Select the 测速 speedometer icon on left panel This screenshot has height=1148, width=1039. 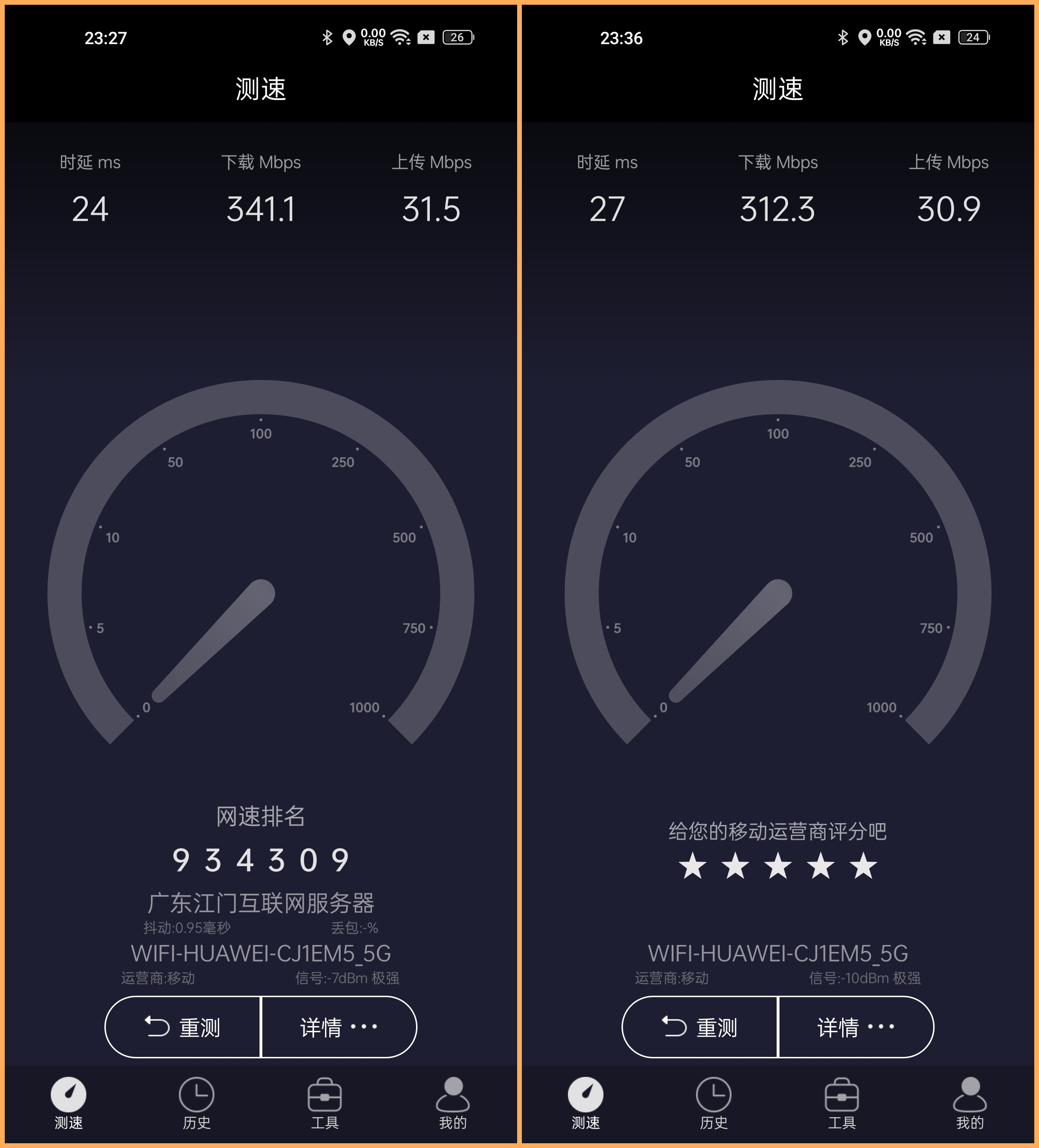tap(68, 1094)
